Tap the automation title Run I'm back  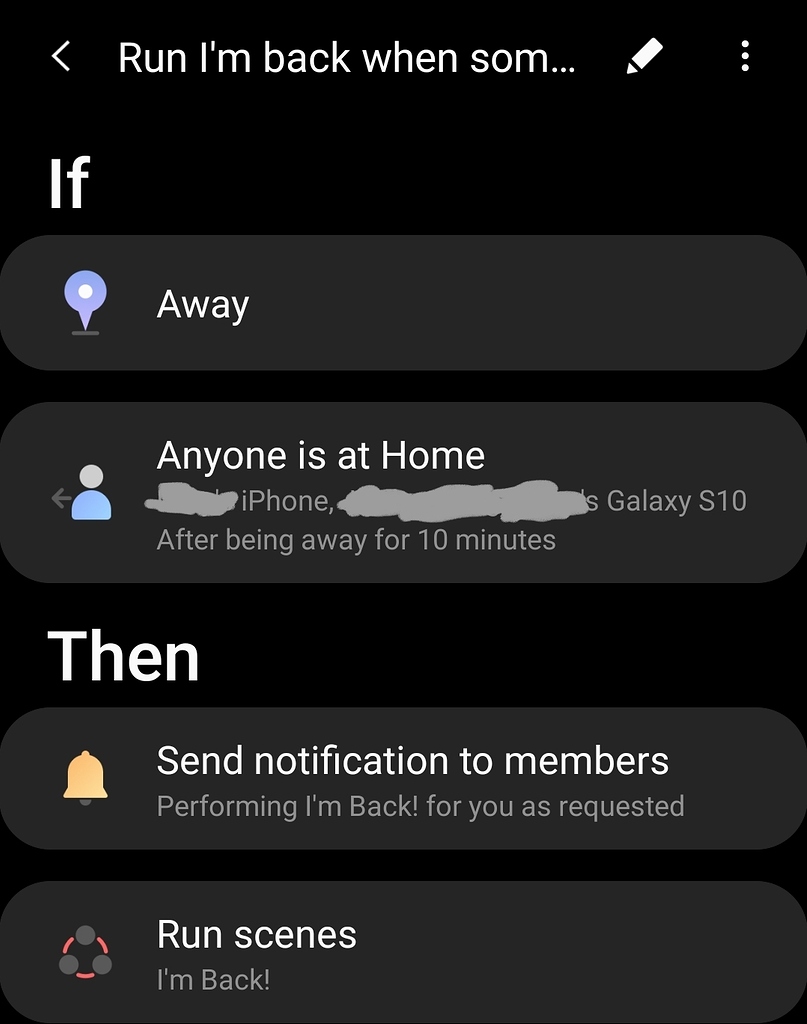coord(348,57)
